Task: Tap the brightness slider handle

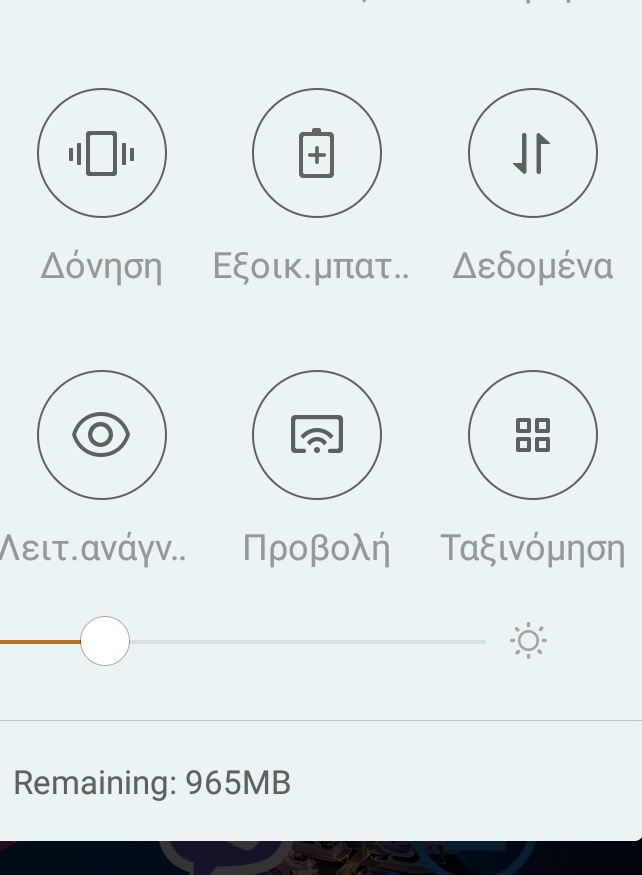Action: click(105, 641)
